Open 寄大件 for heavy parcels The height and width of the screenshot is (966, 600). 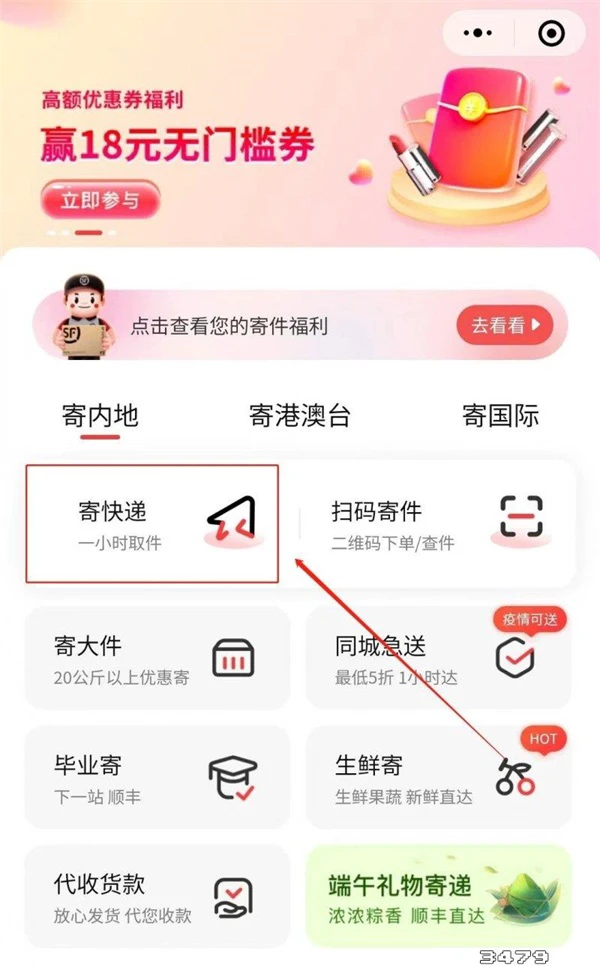pyautogui.click(x=156, y=658)
